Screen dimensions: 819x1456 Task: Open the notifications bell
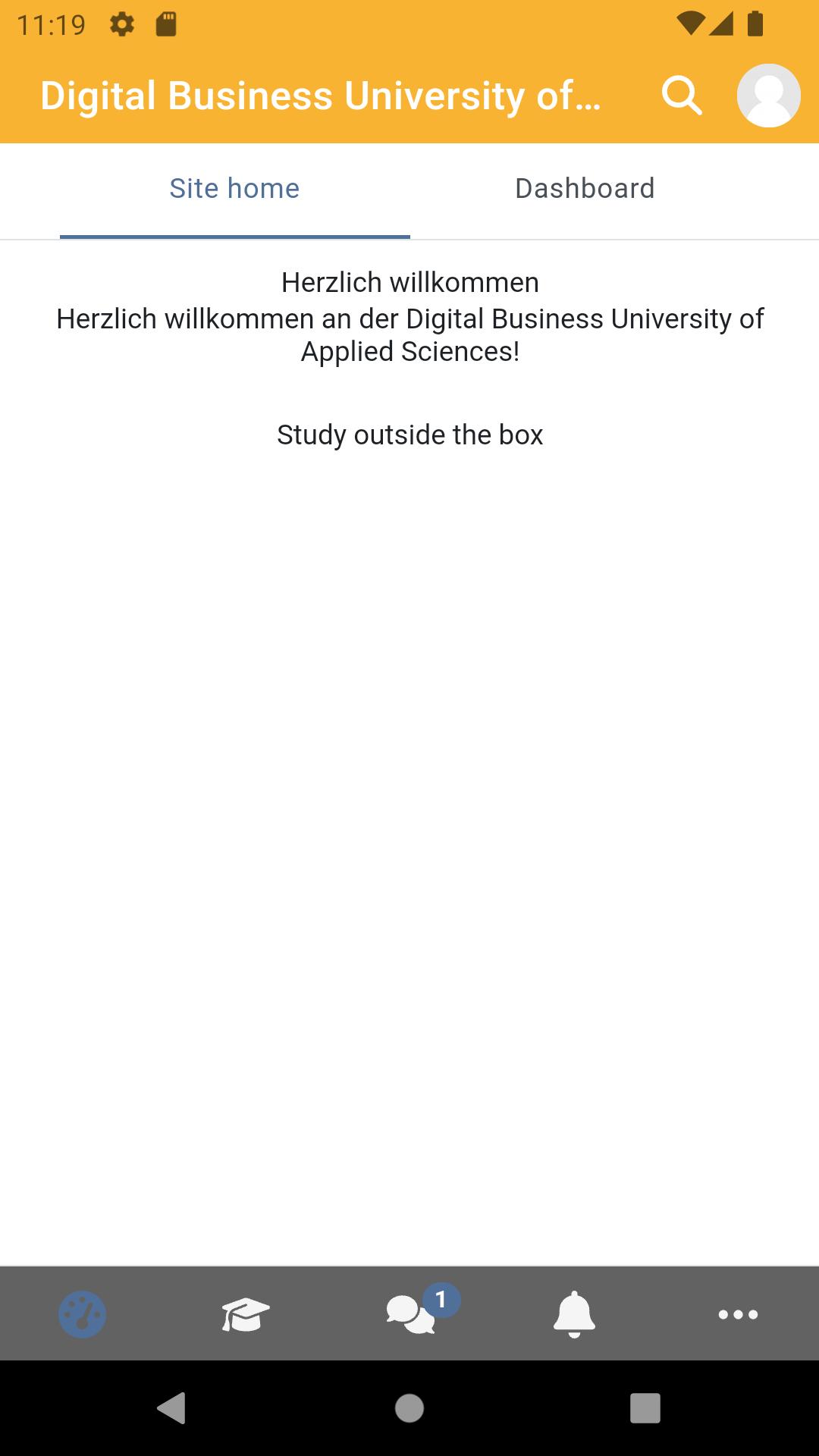[574, 1314]
